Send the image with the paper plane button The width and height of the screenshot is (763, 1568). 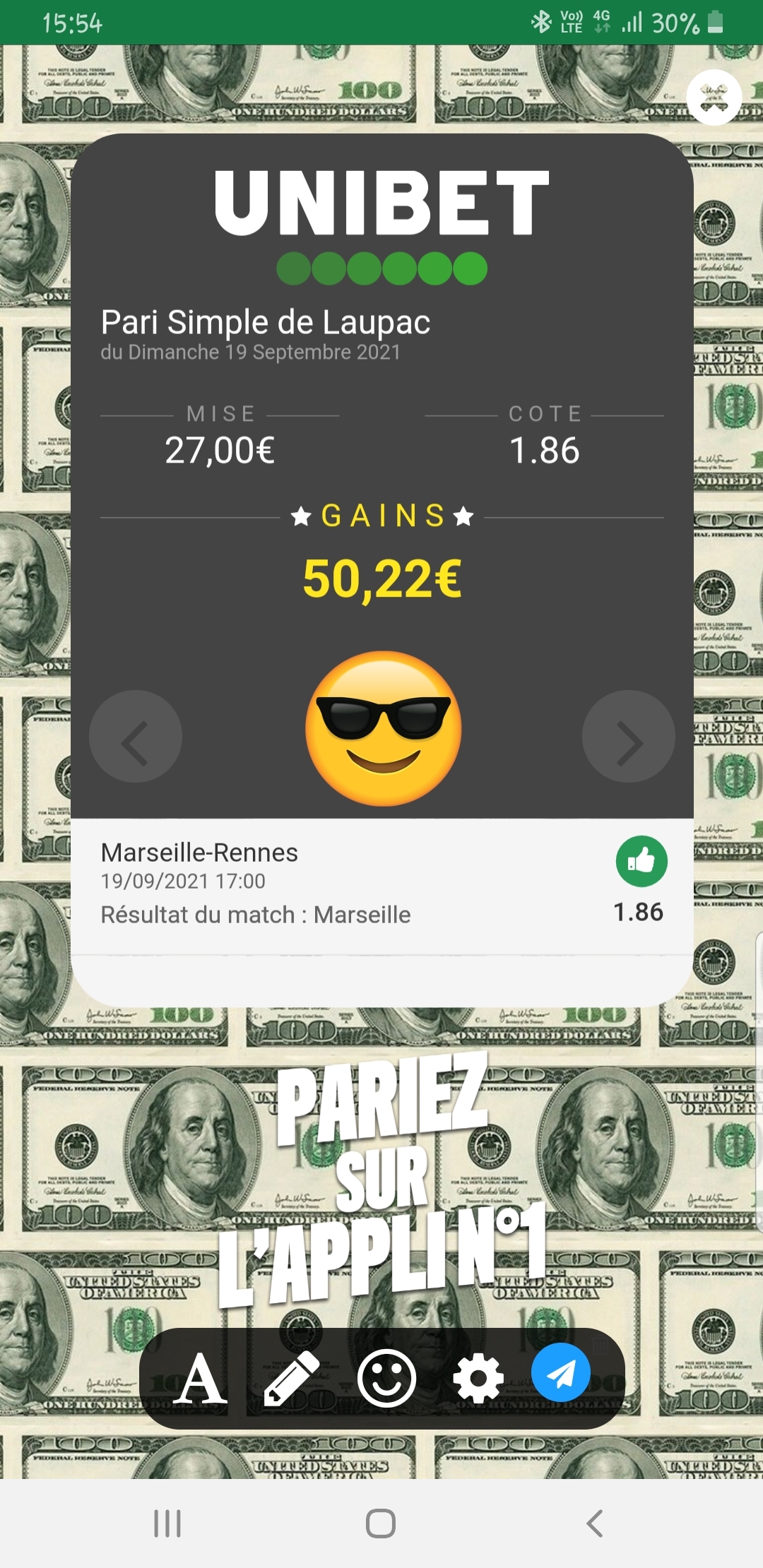[x=561, y=1372]
